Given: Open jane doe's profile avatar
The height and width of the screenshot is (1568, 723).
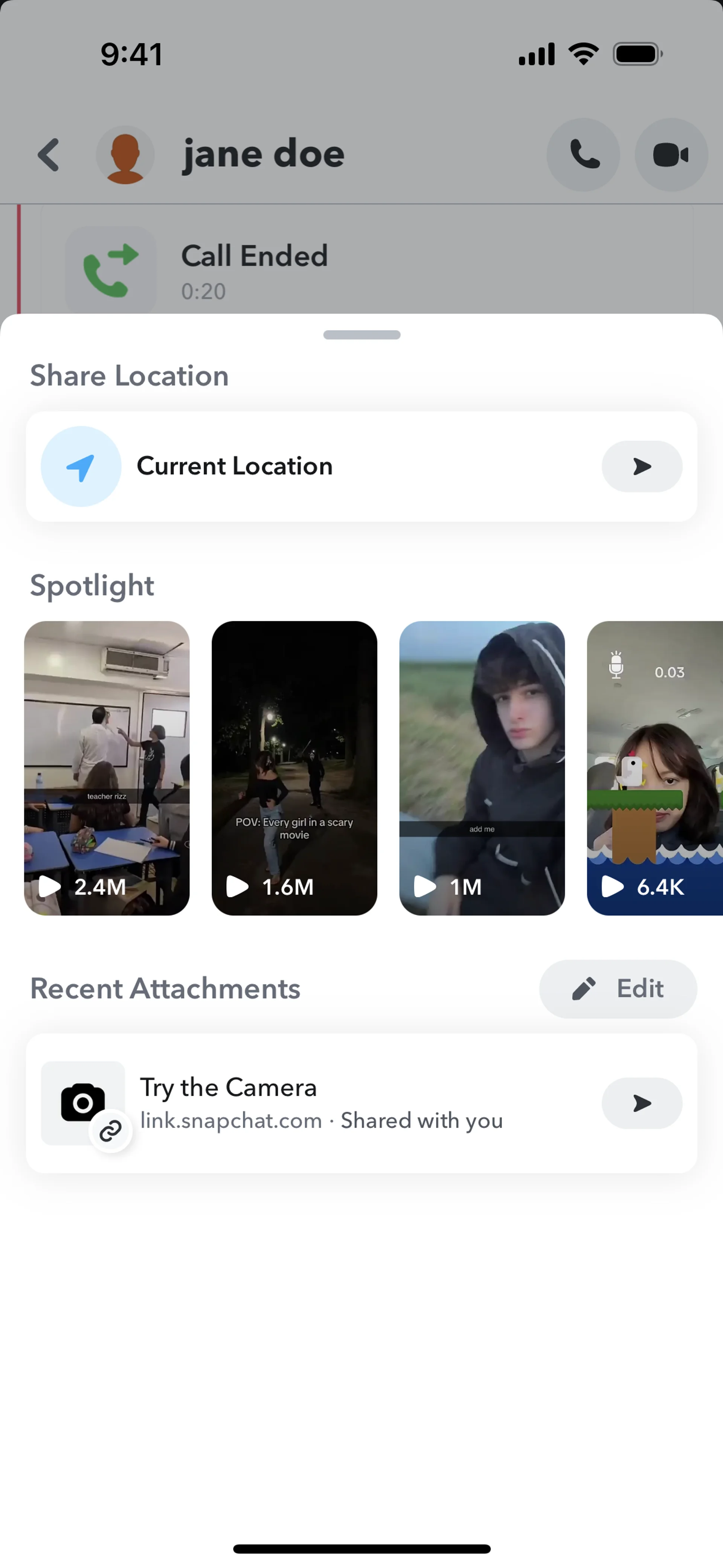Looking at the screenshot, I should click(x=125, y=154).
